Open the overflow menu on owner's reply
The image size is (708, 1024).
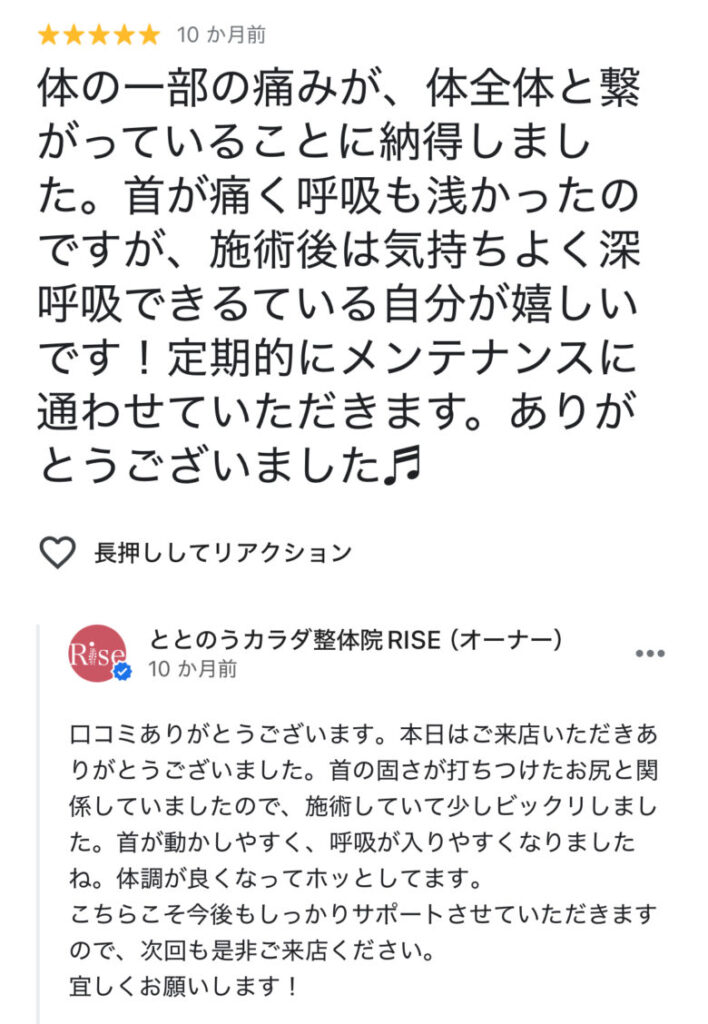click(650, 654)
